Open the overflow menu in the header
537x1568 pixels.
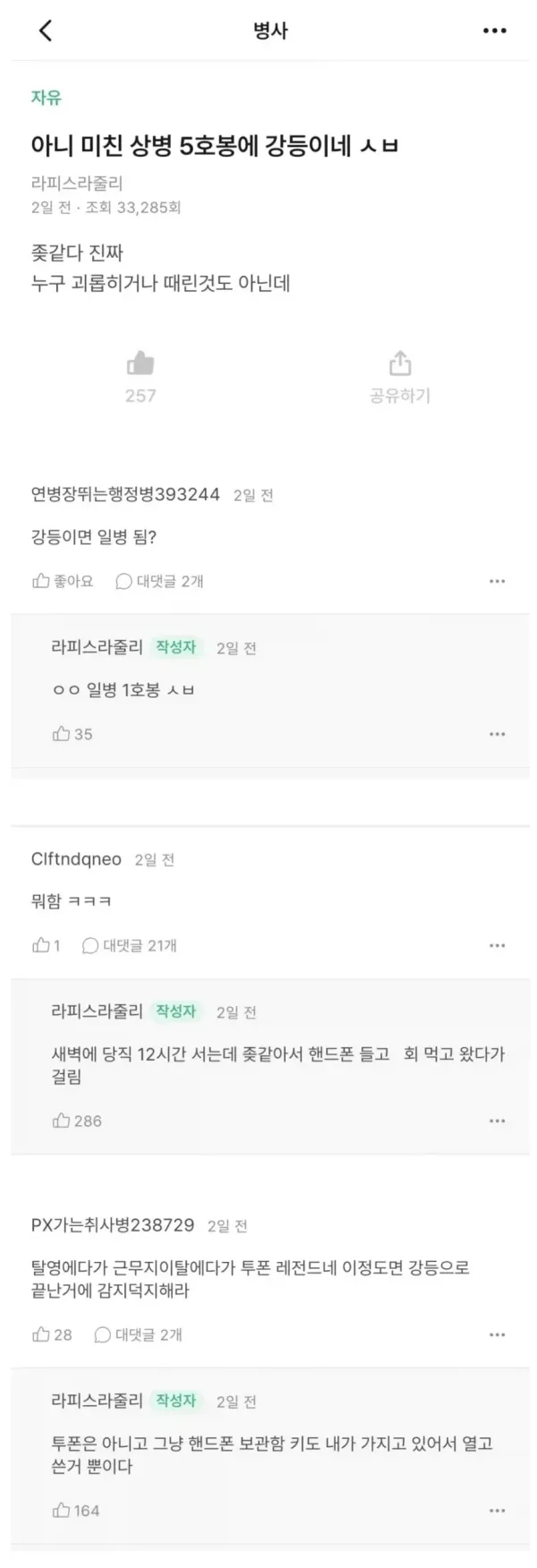[494, 30]
